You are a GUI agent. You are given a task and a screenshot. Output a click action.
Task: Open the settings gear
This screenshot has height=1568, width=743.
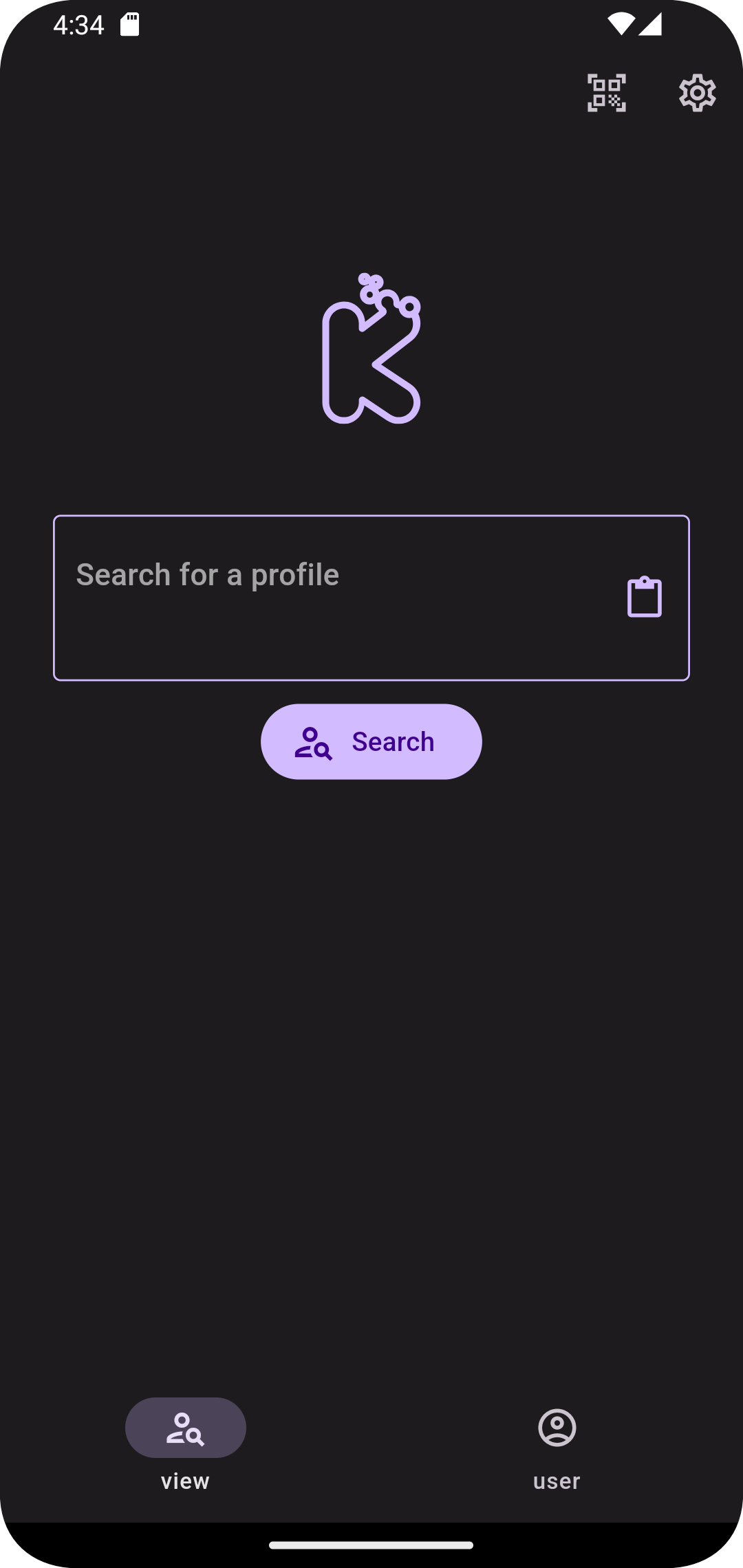(x=698, y=93)
